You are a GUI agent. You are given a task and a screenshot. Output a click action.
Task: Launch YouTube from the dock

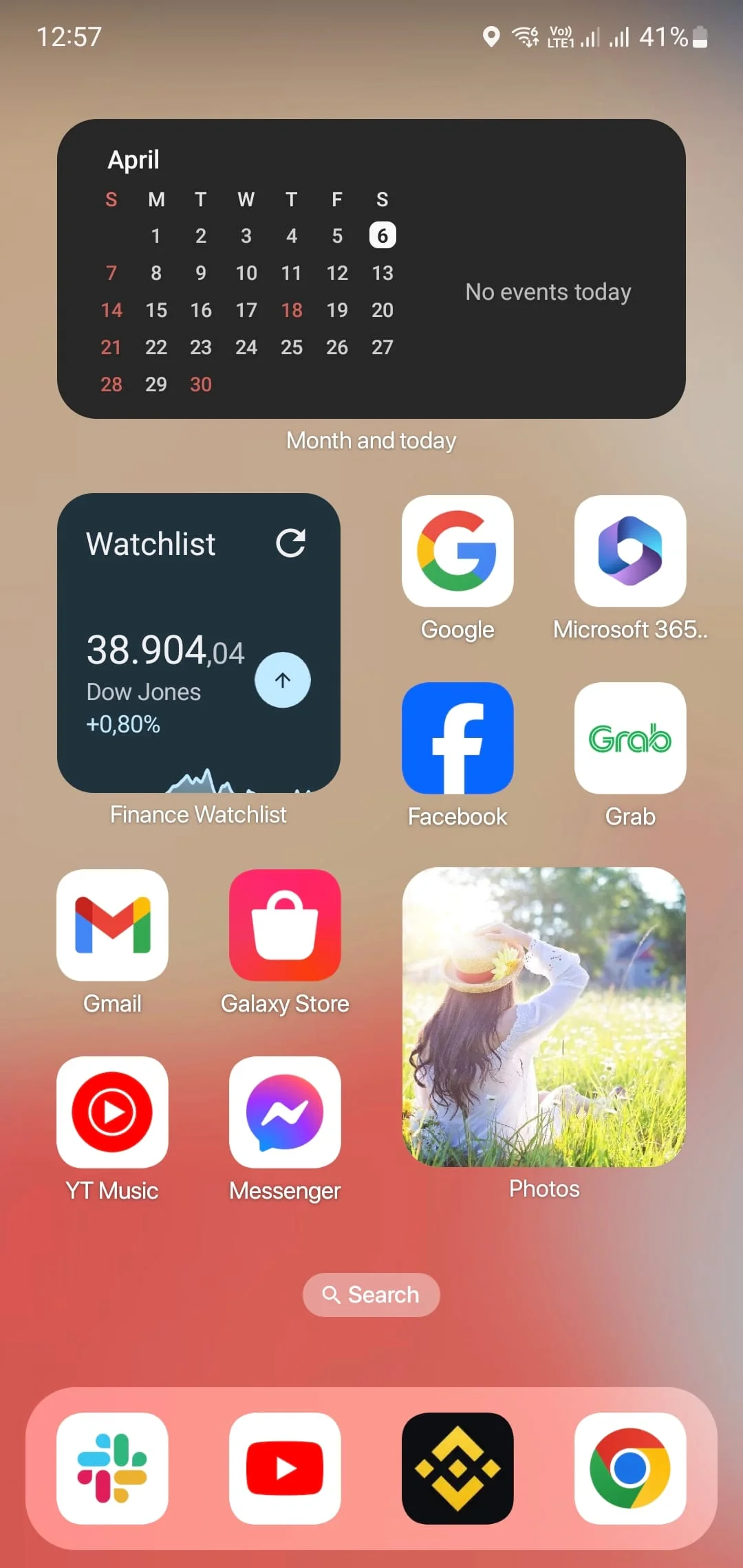point(285,1468)
